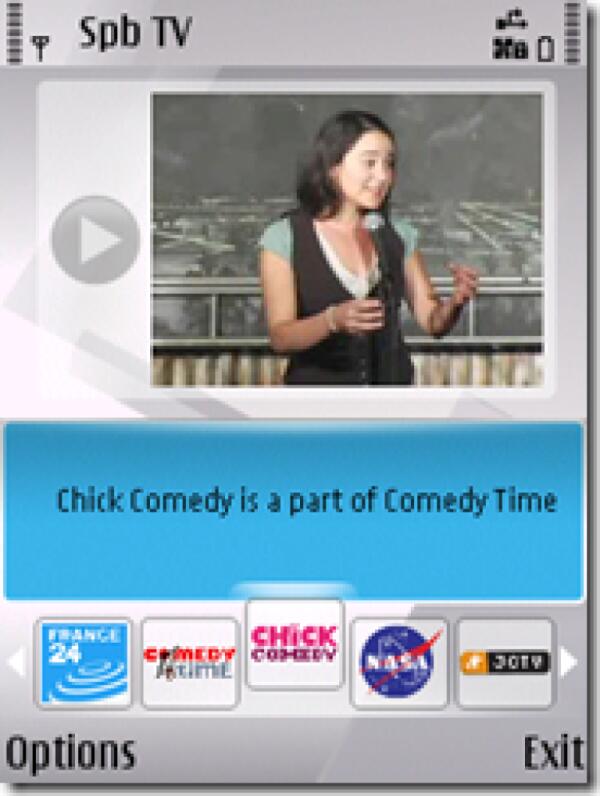Play the Chick Comedy video
Viewport: 600px width, 796px height.
(x=96, y=240)
